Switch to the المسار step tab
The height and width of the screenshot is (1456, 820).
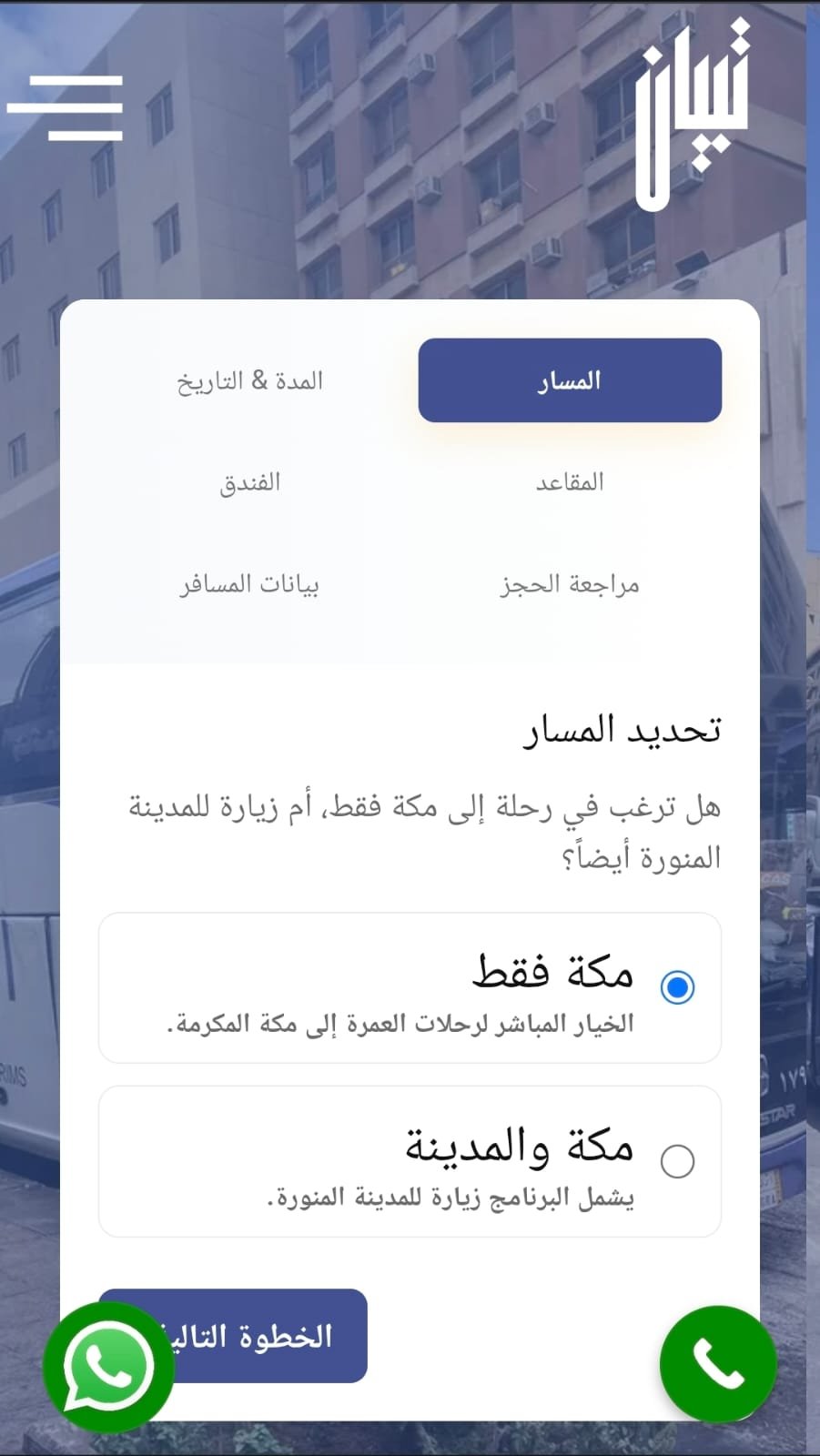tap(570, 380)
